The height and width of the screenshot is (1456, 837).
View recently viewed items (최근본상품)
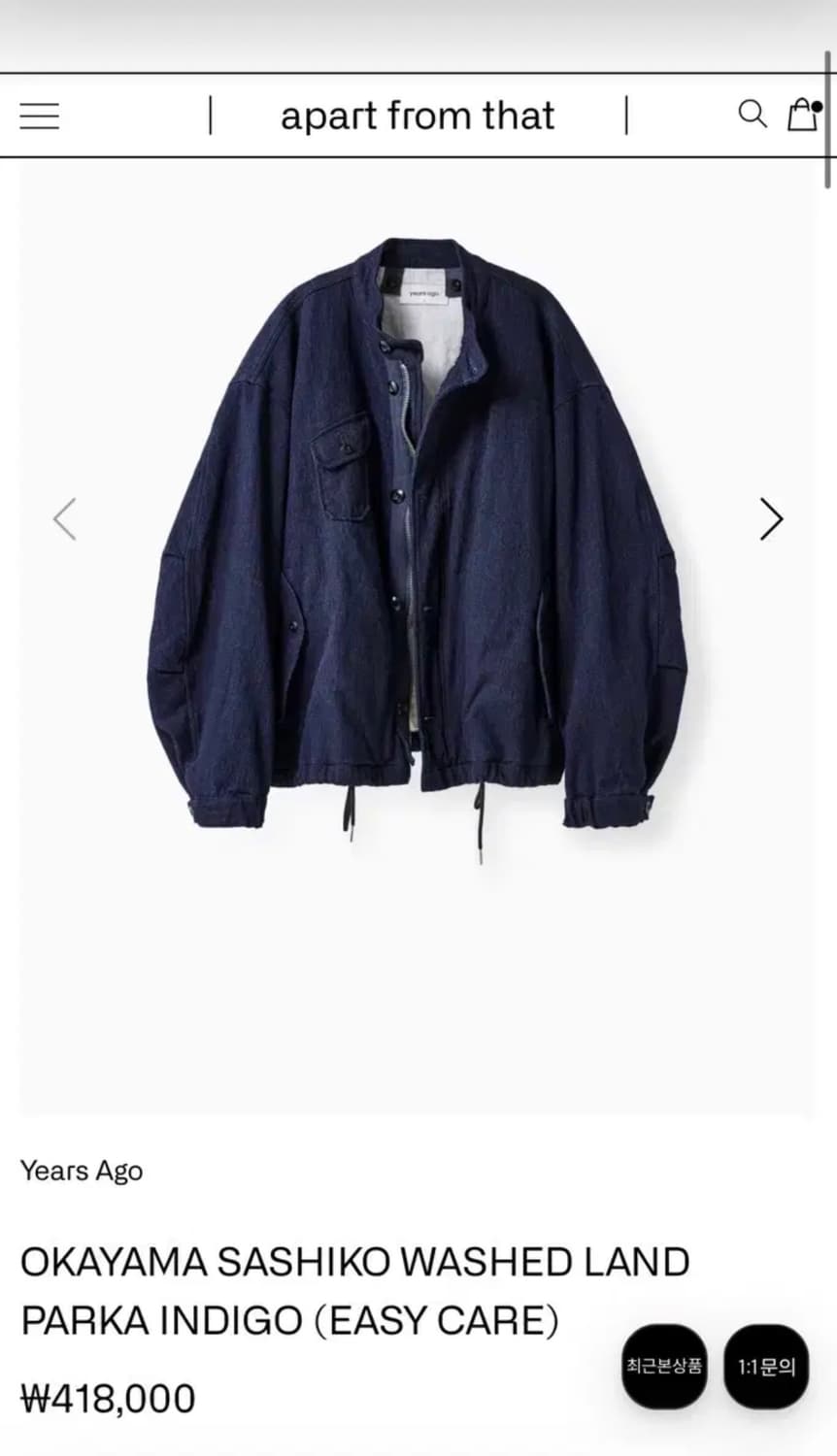coord(664,1367)
